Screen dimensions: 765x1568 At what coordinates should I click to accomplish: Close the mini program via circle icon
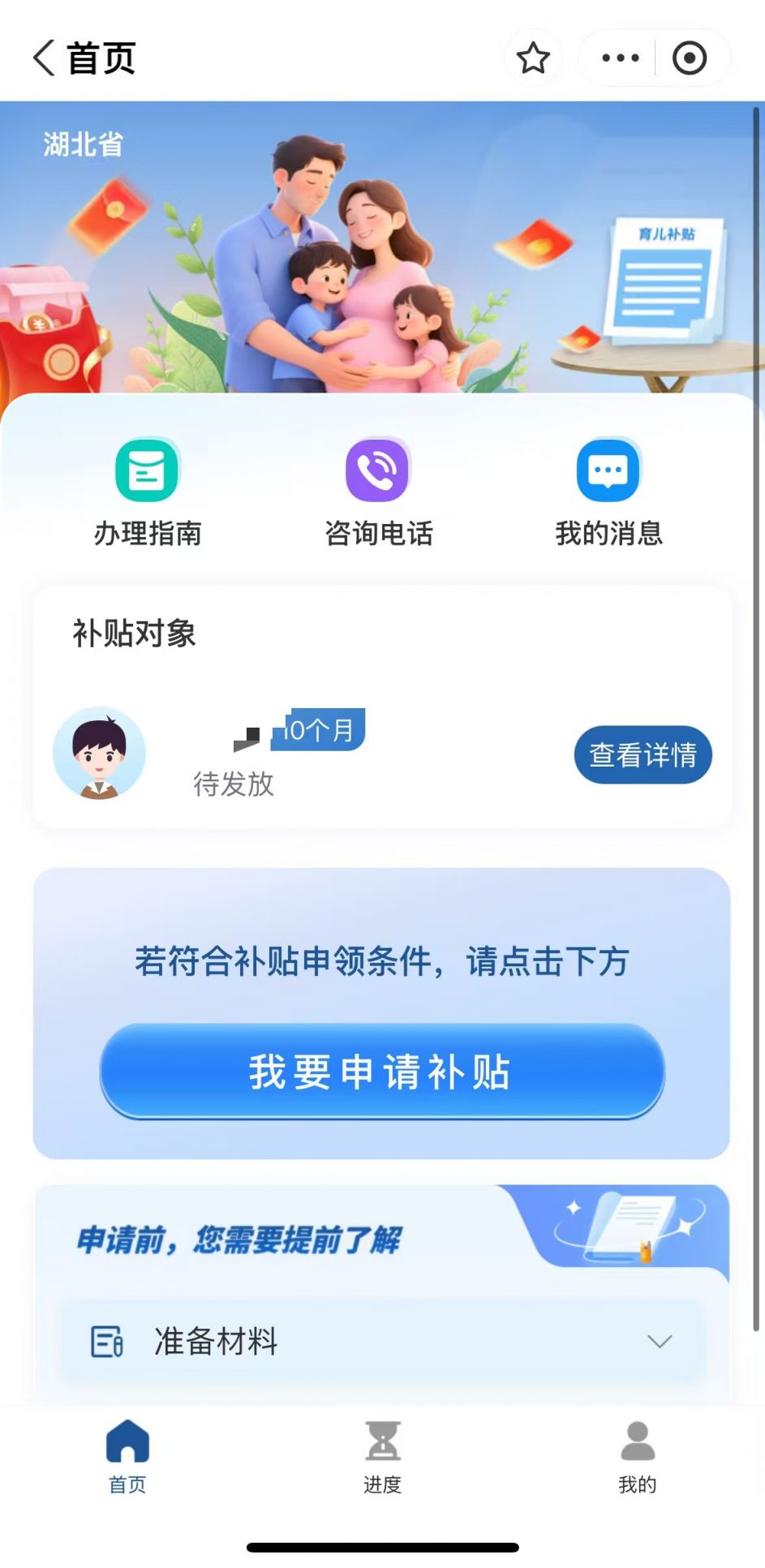tap(690, 58)
